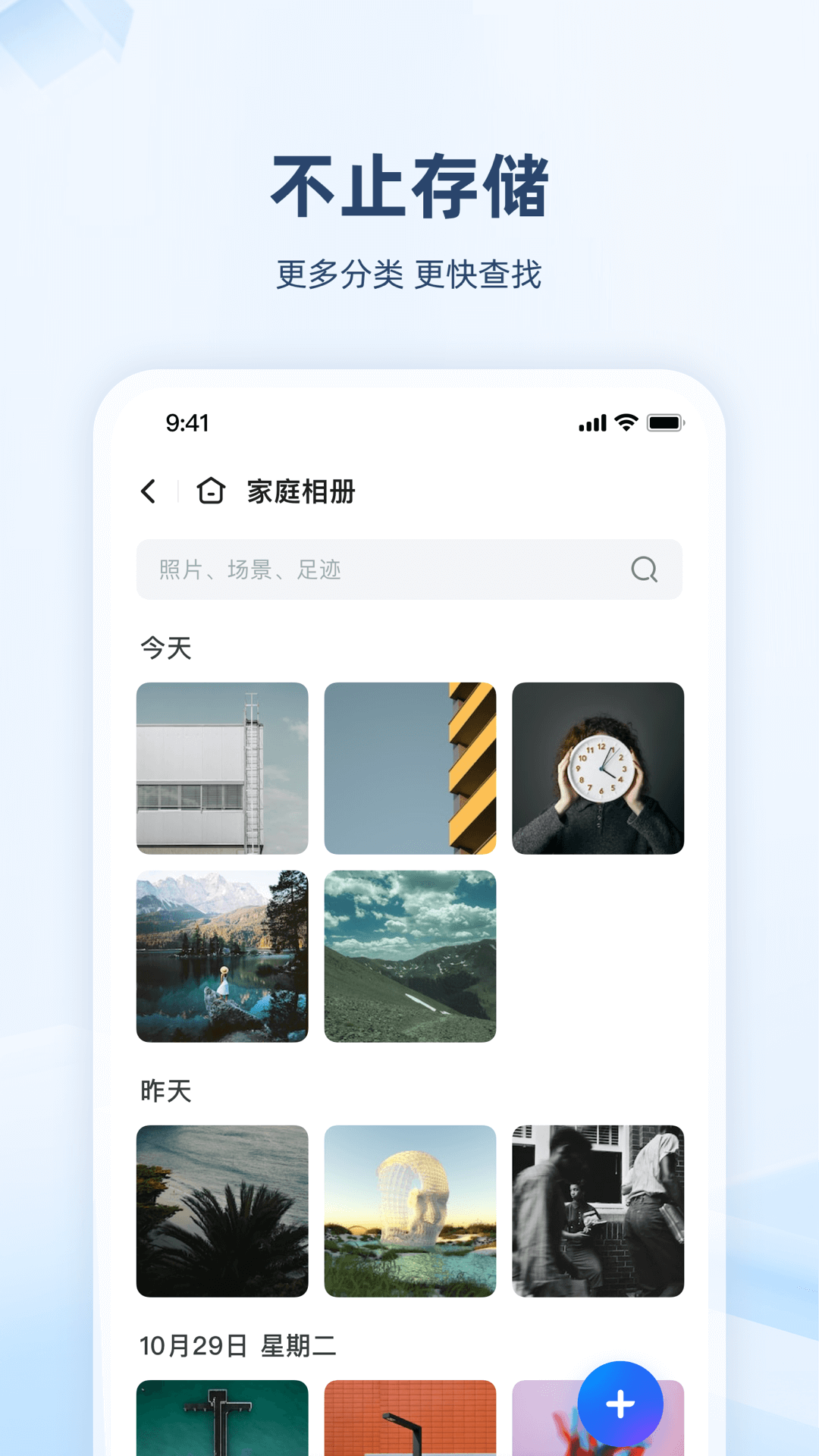
Task: Open the palm tree beach photo under 昨天
Action: pyautogui.click(x=222, y=1212)
